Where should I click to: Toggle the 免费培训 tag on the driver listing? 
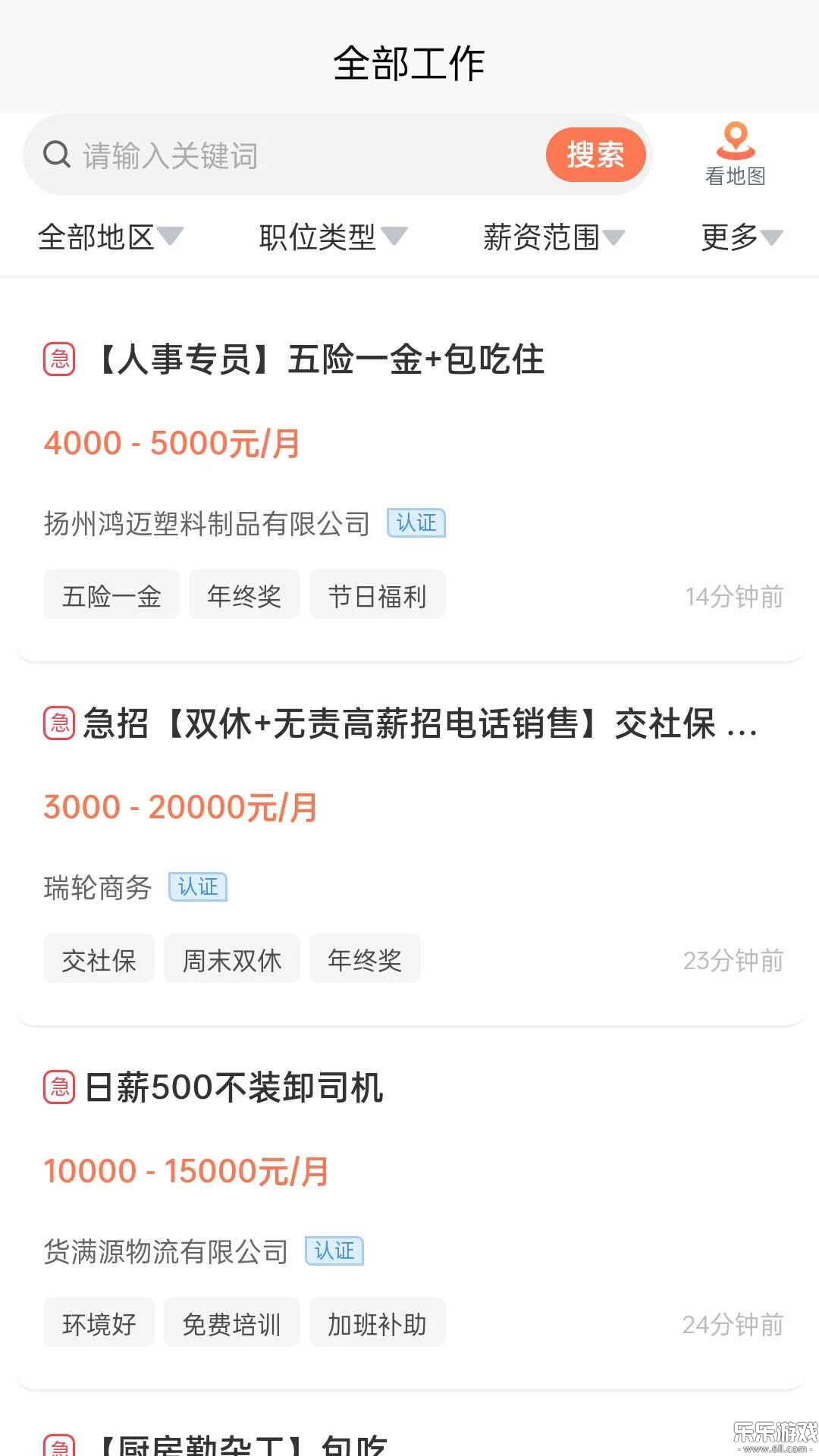click(231, 1323)
